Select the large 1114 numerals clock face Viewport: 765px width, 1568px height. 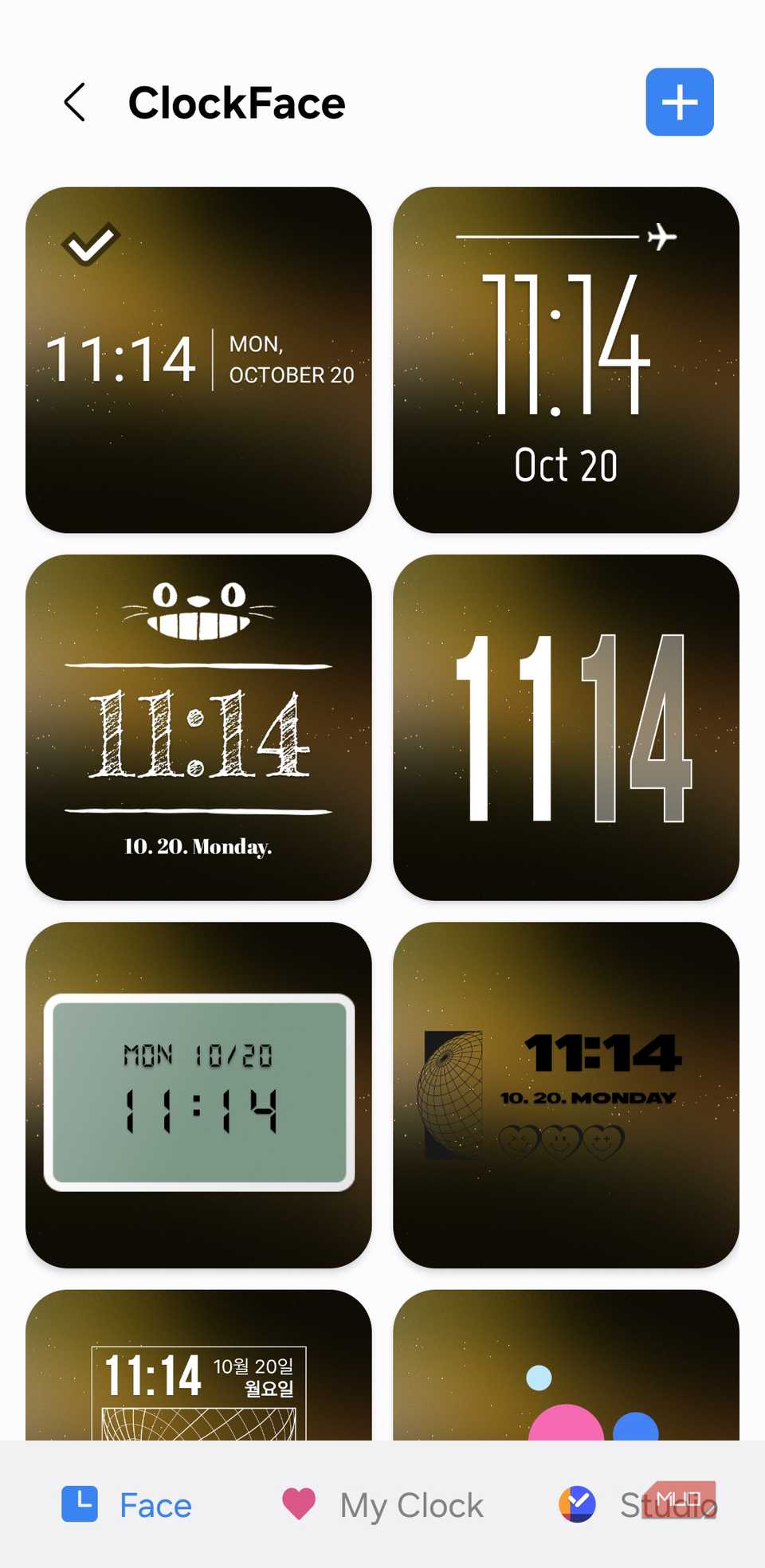566,727
